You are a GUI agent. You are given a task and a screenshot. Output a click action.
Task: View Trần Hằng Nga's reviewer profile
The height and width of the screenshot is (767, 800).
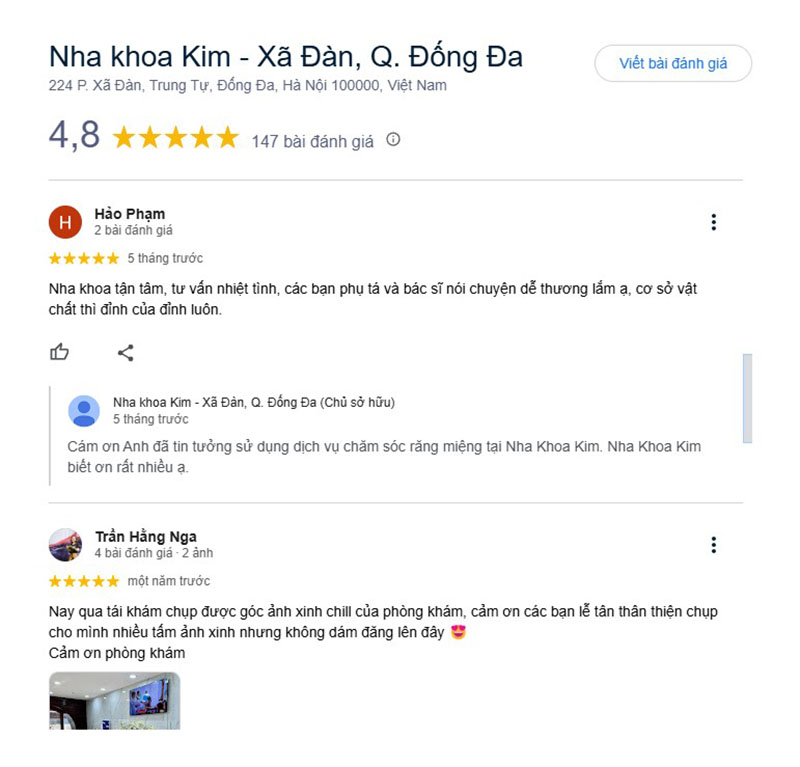point(145,536)
